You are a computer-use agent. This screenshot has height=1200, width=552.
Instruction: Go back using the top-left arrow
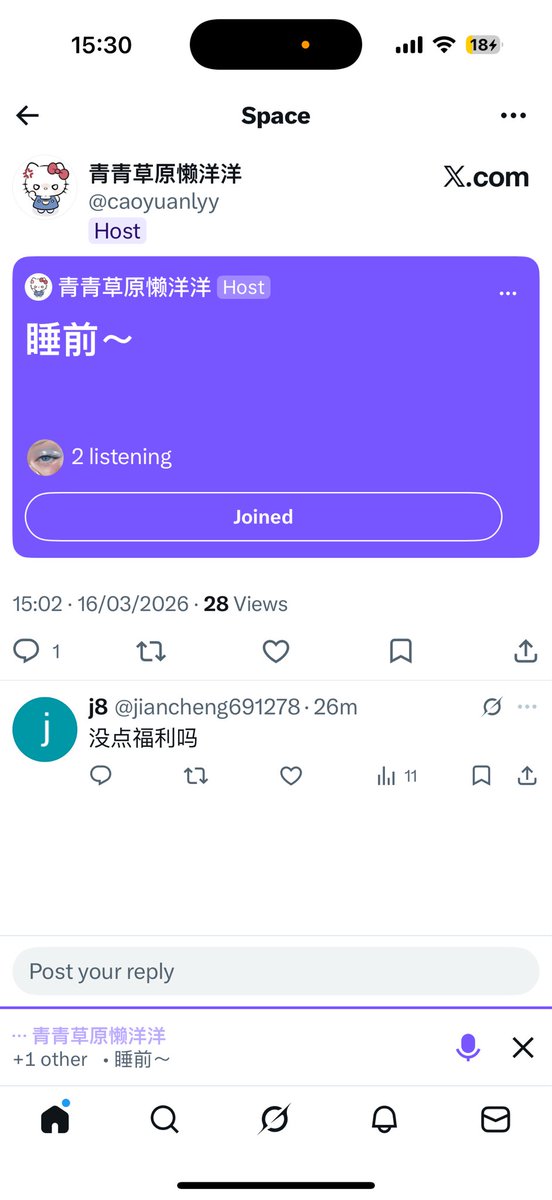27,115
